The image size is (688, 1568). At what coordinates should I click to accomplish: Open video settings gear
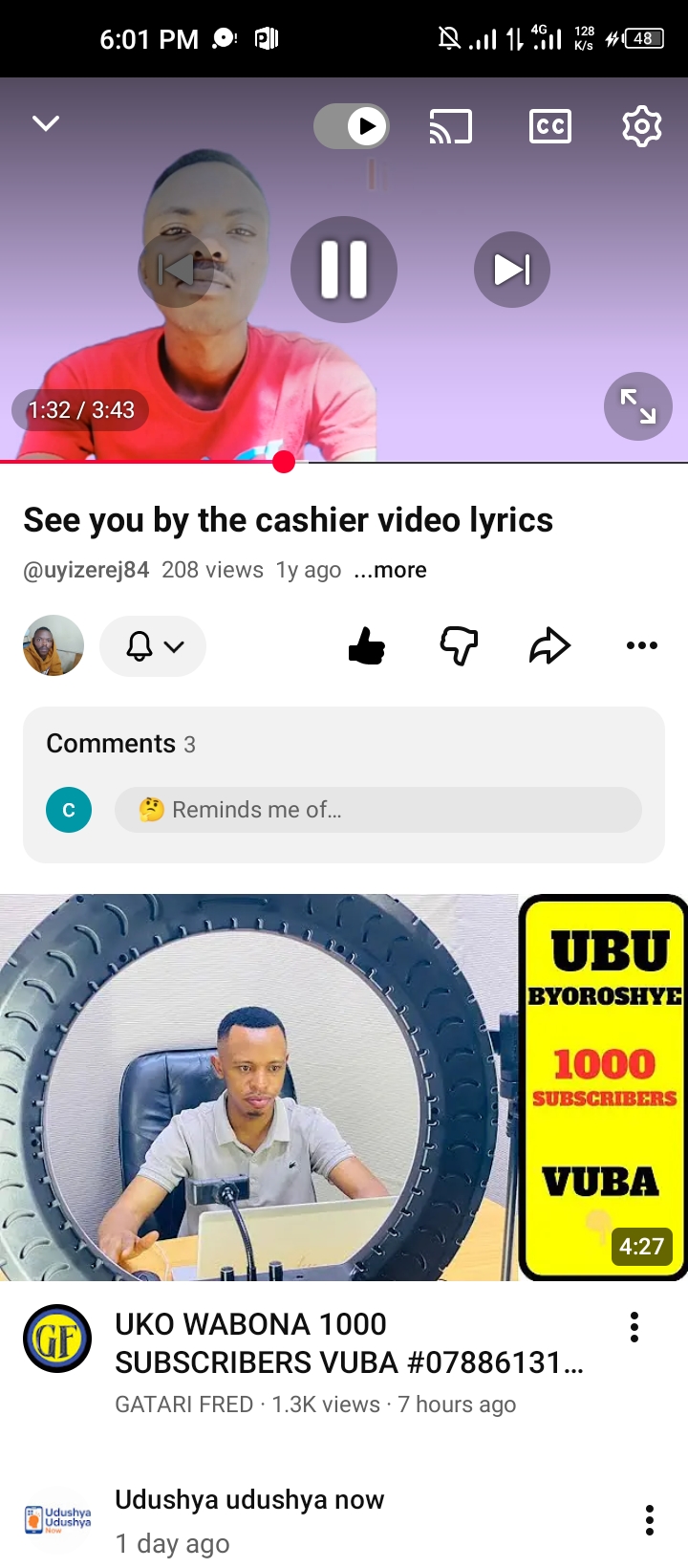tap(642, 126)
